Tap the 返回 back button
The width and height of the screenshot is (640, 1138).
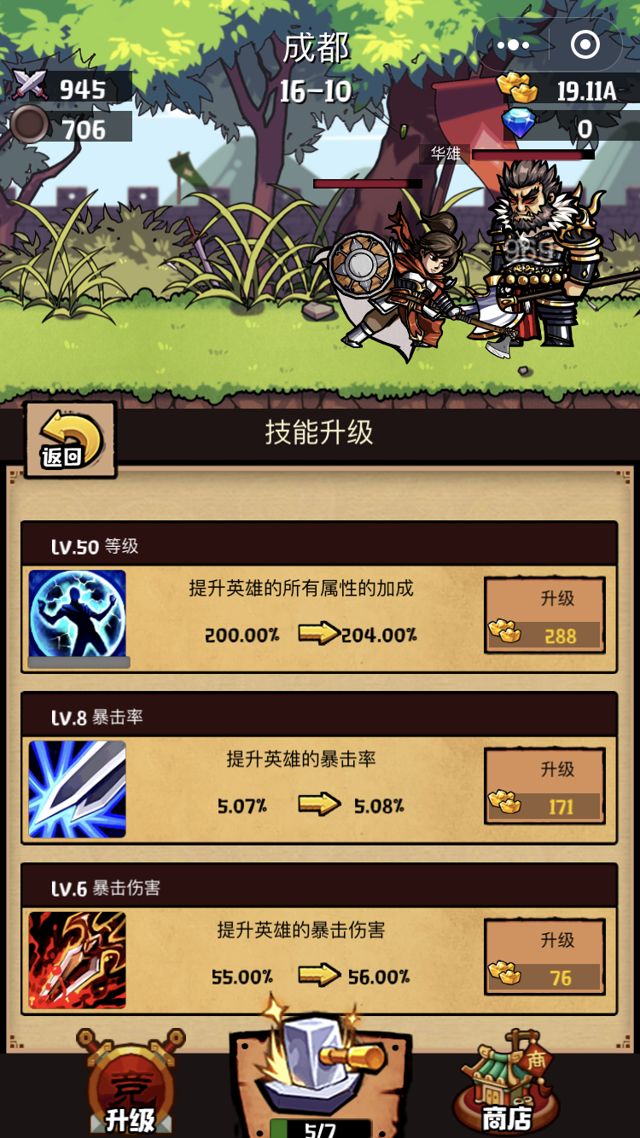(69, 440)
